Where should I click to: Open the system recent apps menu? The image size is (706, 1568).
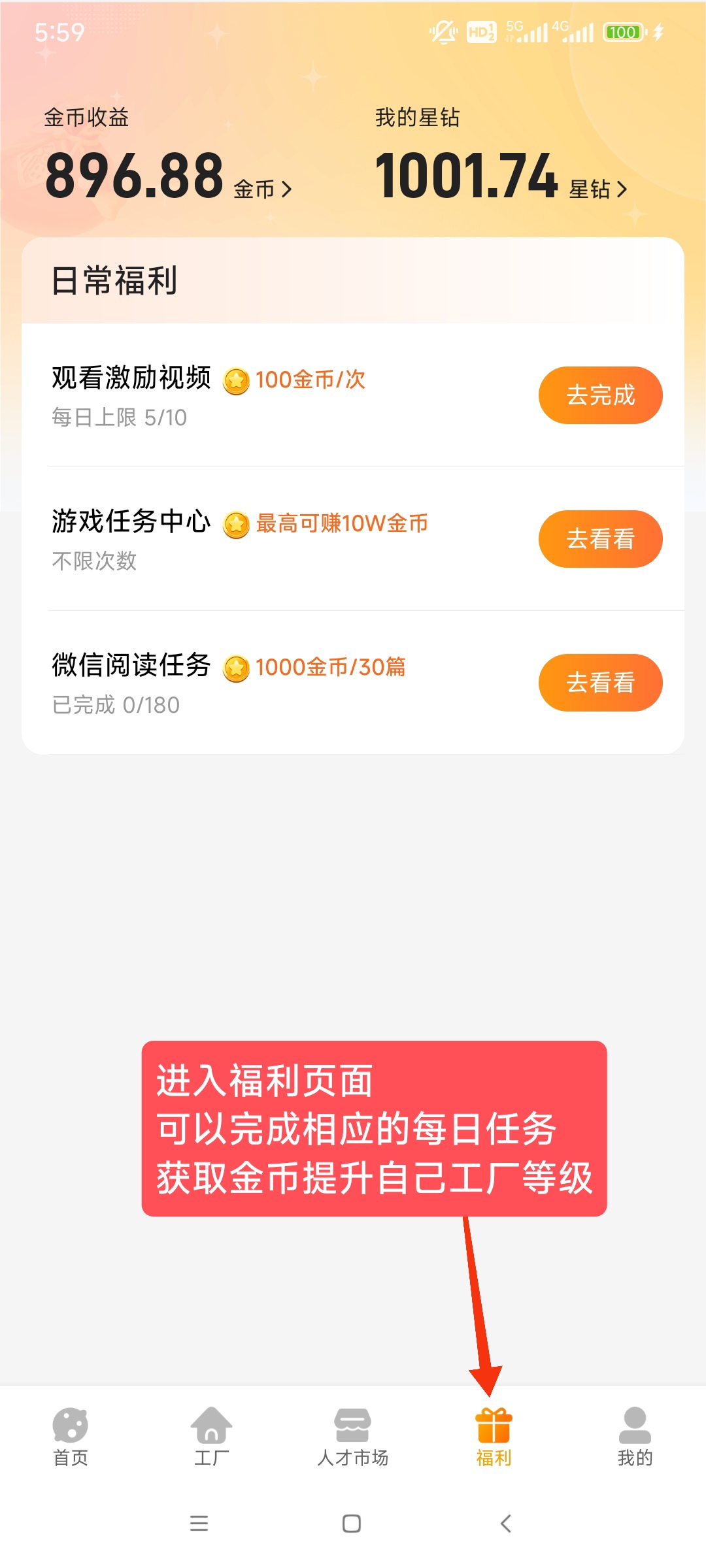click(x=199, y=1524)
